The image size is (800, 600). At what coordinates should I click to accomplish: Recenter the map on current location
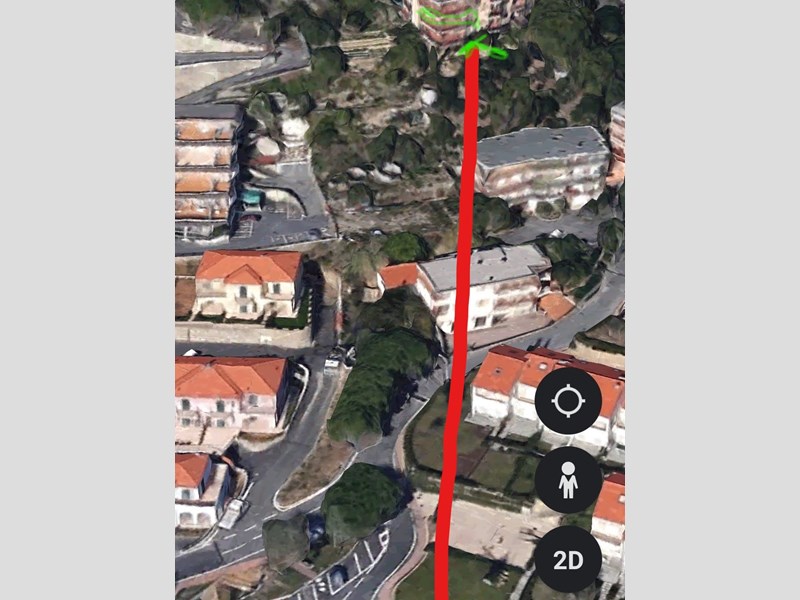[x=568, y=401]
